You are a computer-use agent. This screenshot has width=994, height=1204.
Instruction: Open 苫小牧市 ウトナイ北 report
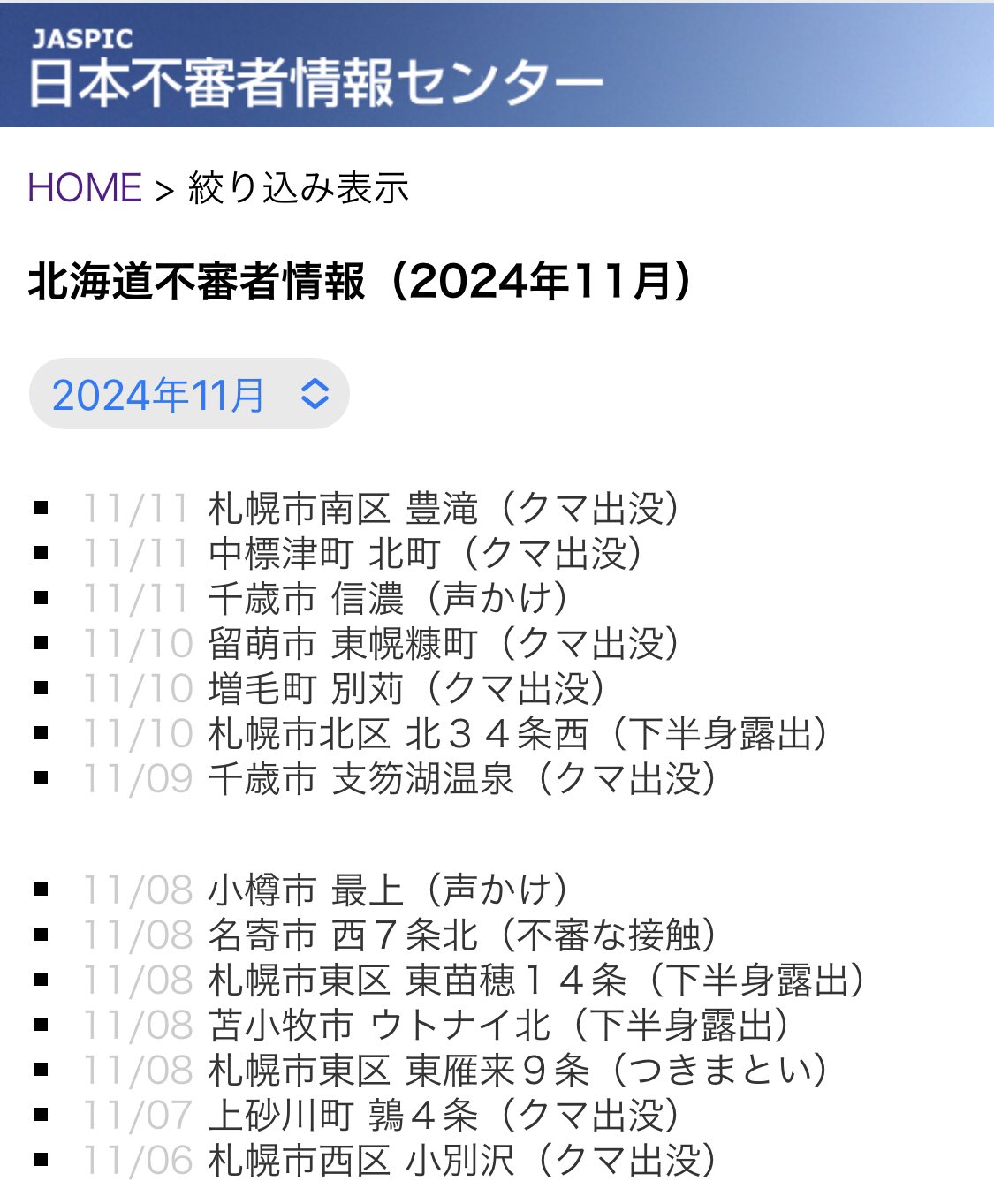[x=498, y=1026]
